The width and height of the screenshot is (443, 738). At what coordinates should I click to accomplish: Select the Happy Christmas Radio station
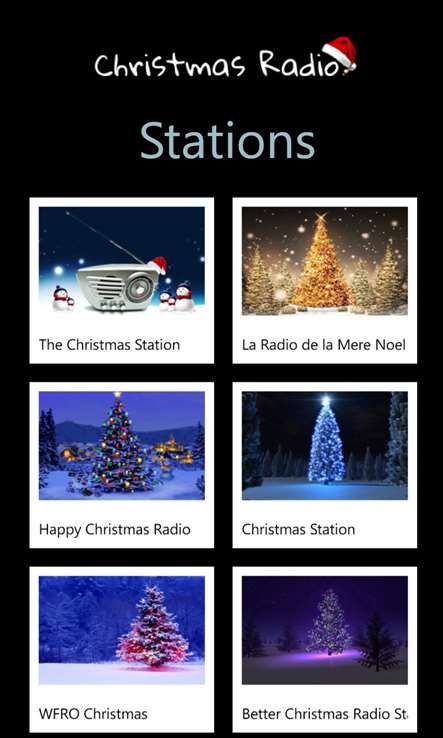click(x=121, y=465)
